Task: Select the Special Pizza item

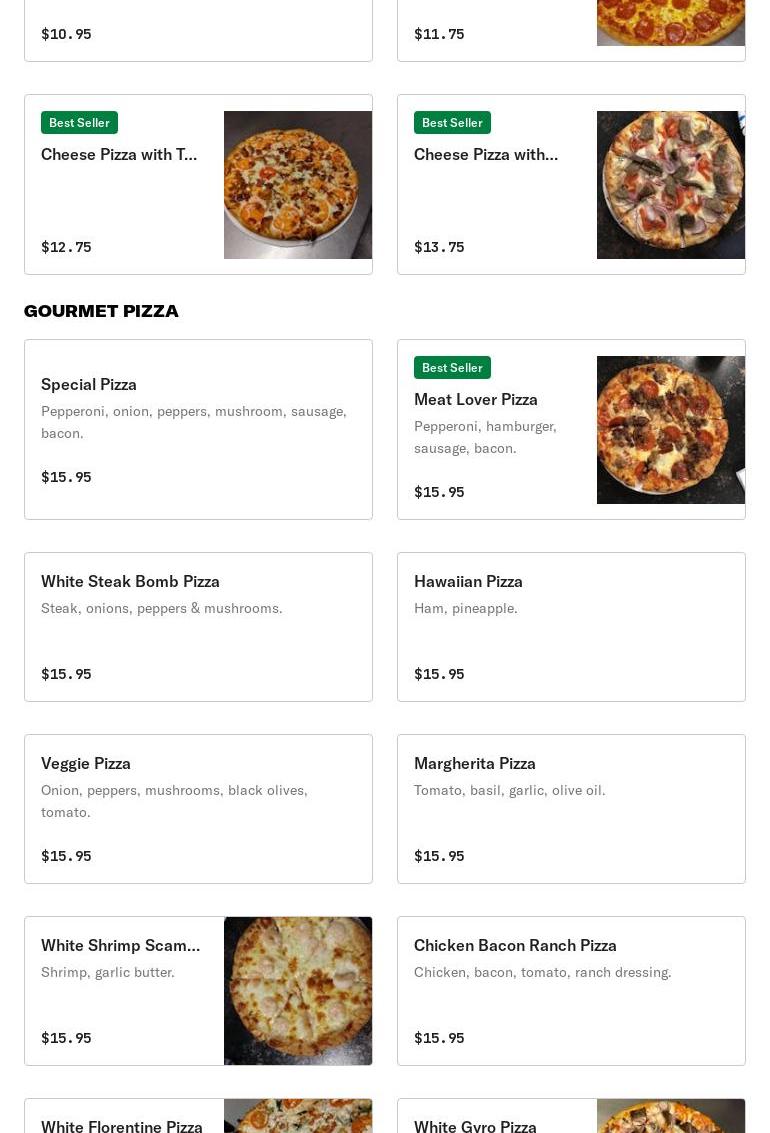Action: coord(198,429)
